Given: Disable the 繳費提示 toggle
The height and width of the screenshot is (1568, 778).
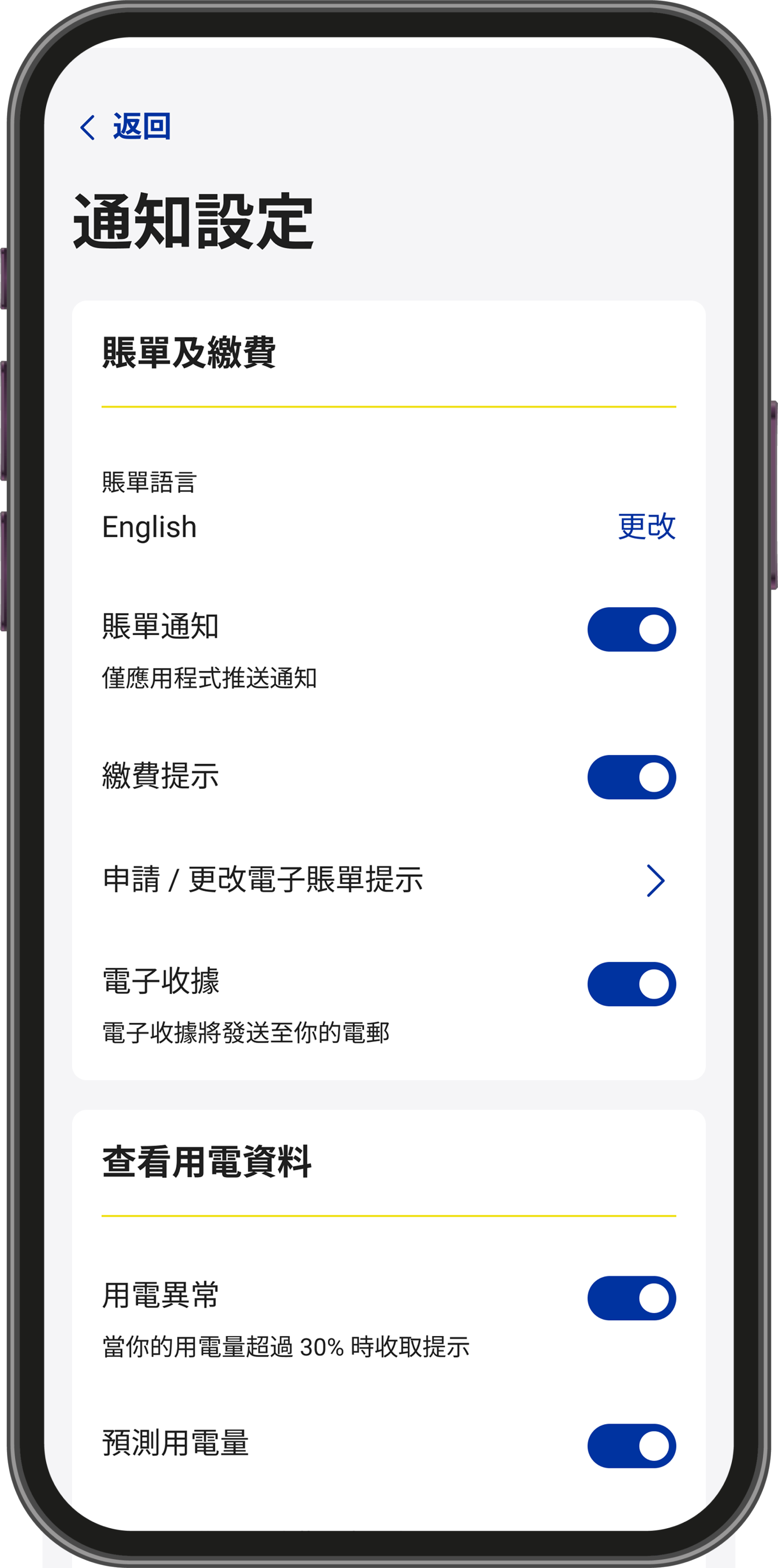Looking at the screenshot, I should coord(631,777).
